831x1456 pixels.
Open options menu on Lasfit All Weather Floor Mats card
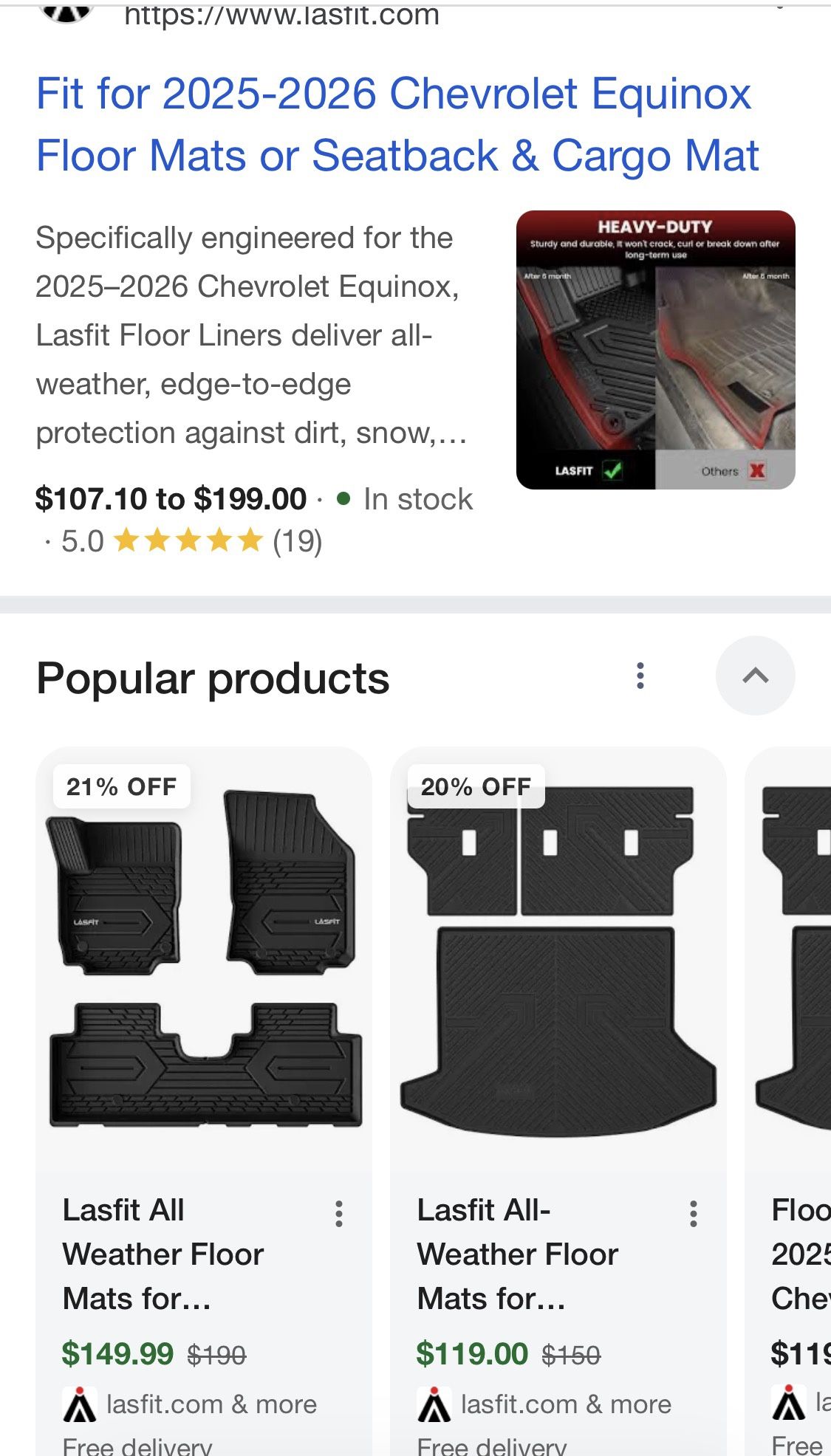[x=339, y=1215]
